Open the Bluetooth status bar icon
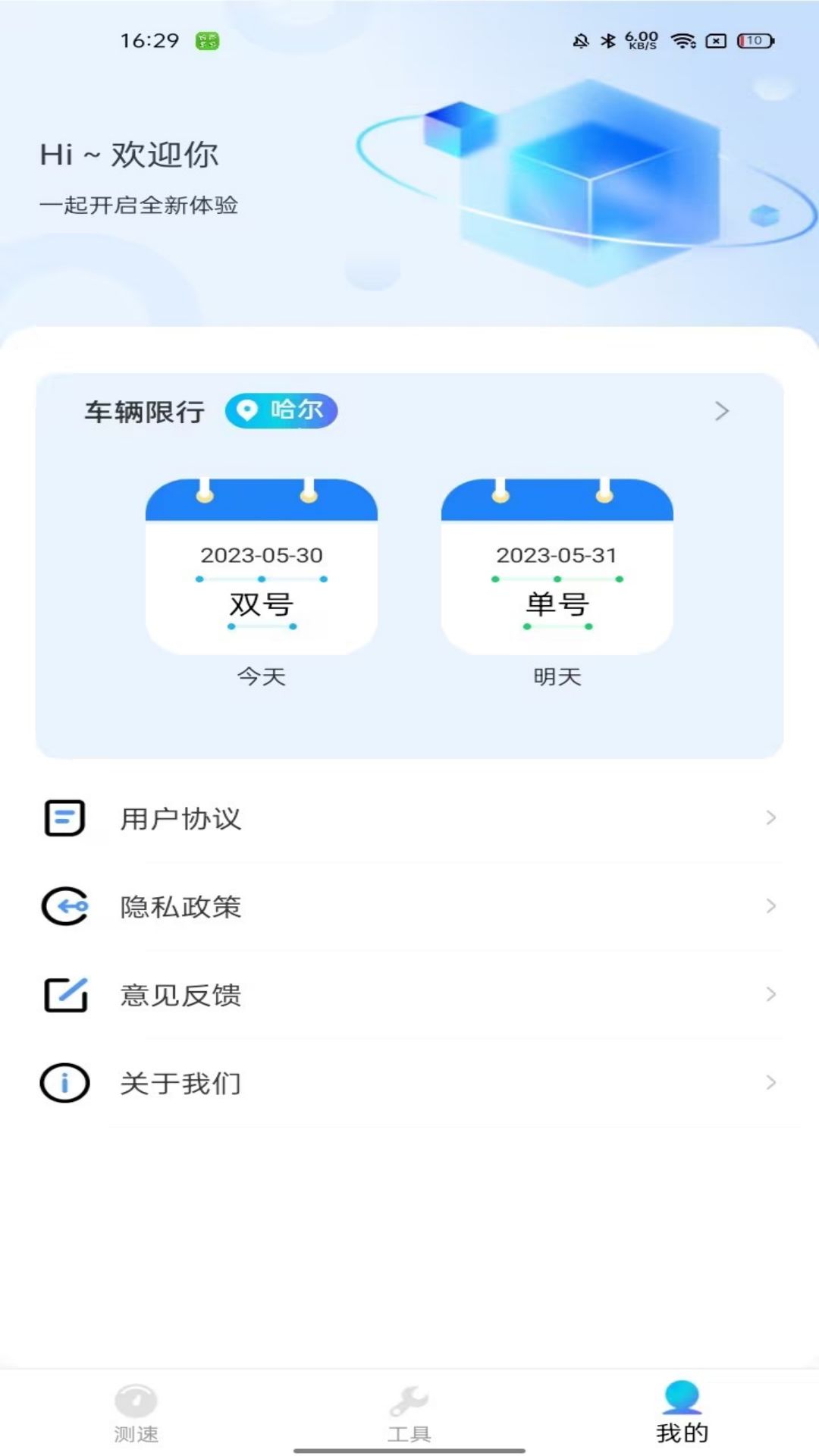Viewport: 819px width, 1456px height. coord(609,42)
